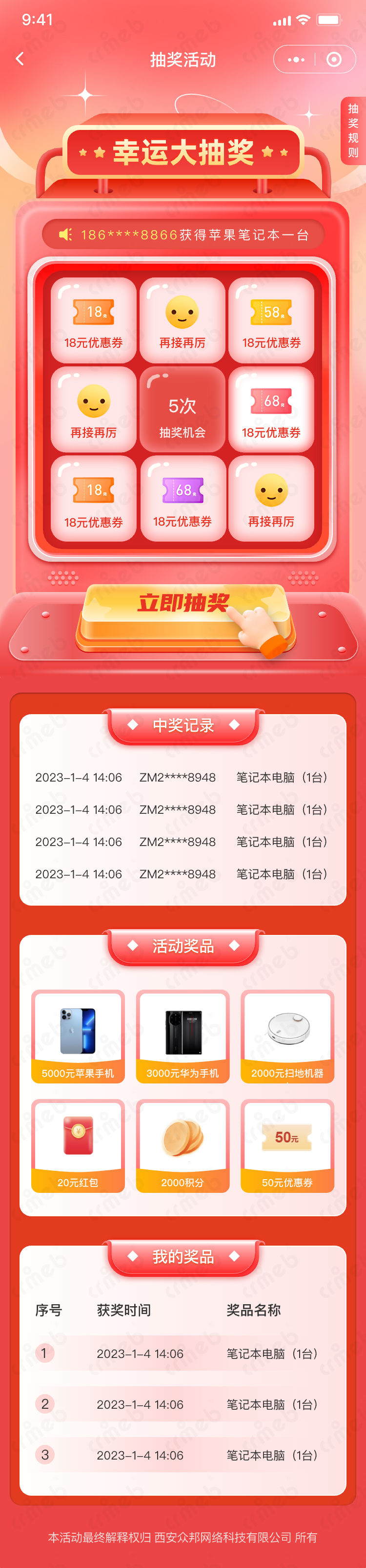
Task: Open the 抽奖规则 side tab
Action: click(x=353, y=130)
